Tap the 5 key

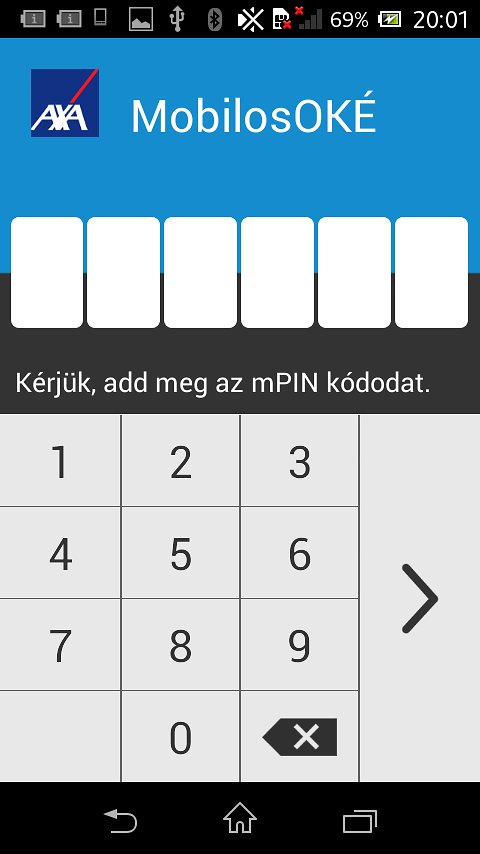click(180, 553)
